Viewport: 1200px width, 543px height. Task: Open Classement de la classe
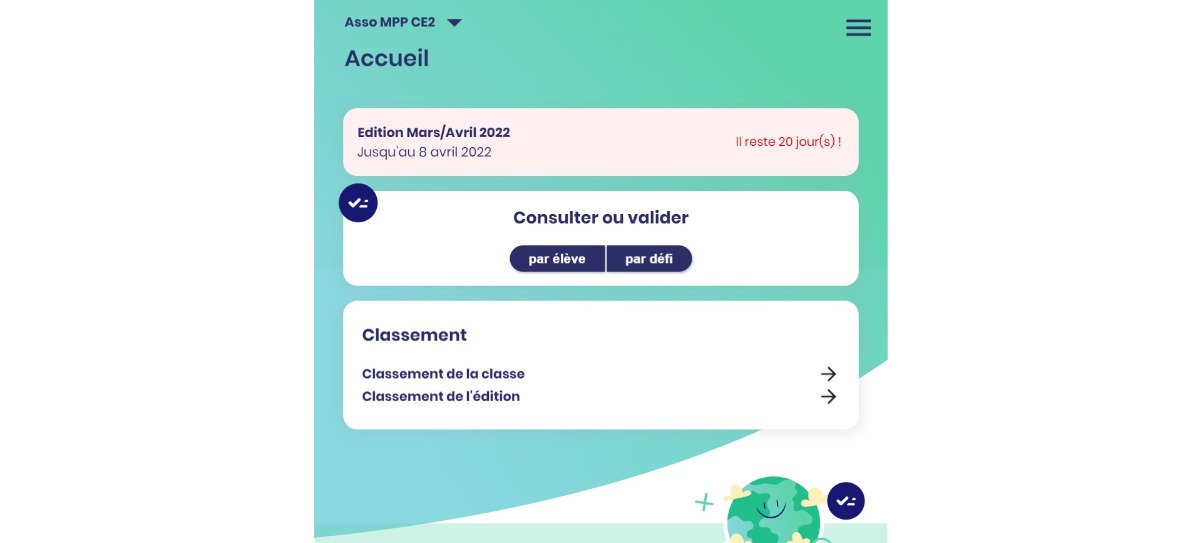tap(598, 374)
